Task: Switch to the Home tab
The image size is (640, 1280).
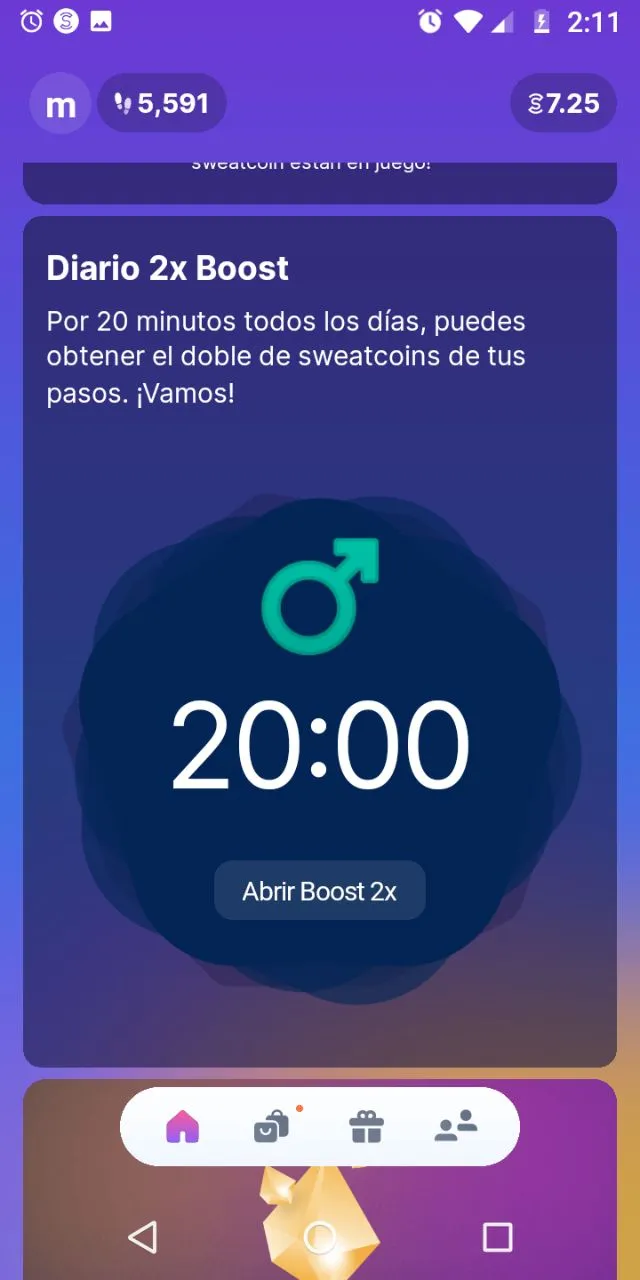Action: [183, 1127]
